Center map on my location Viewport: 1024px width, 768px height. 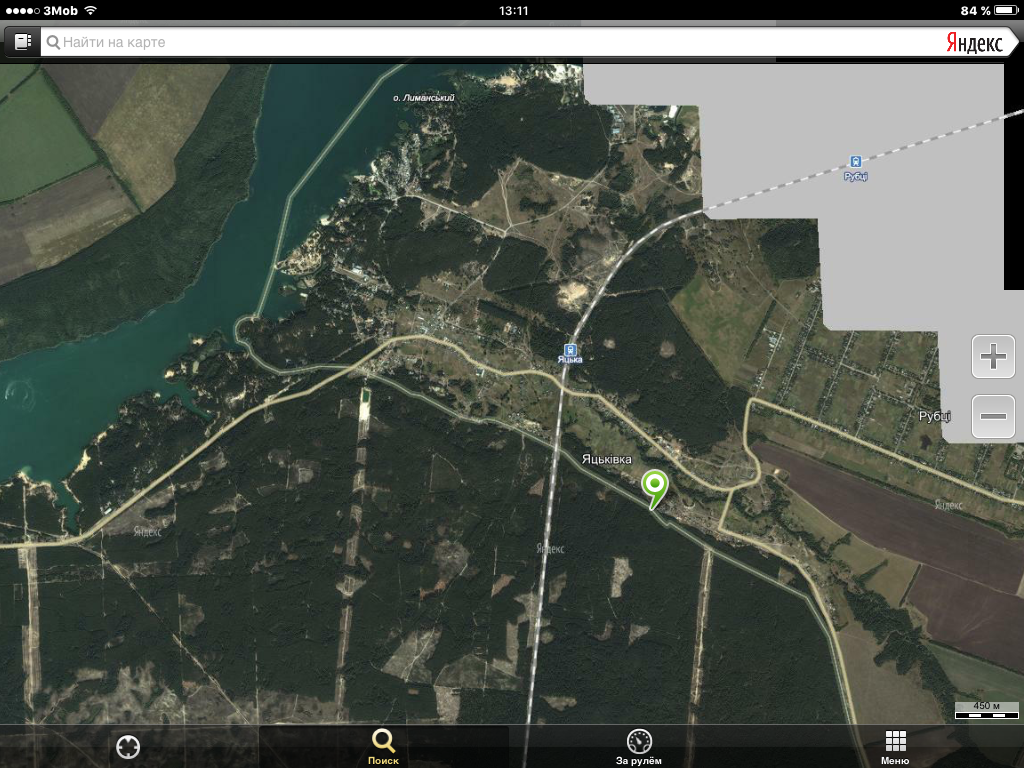click(128, 746)
